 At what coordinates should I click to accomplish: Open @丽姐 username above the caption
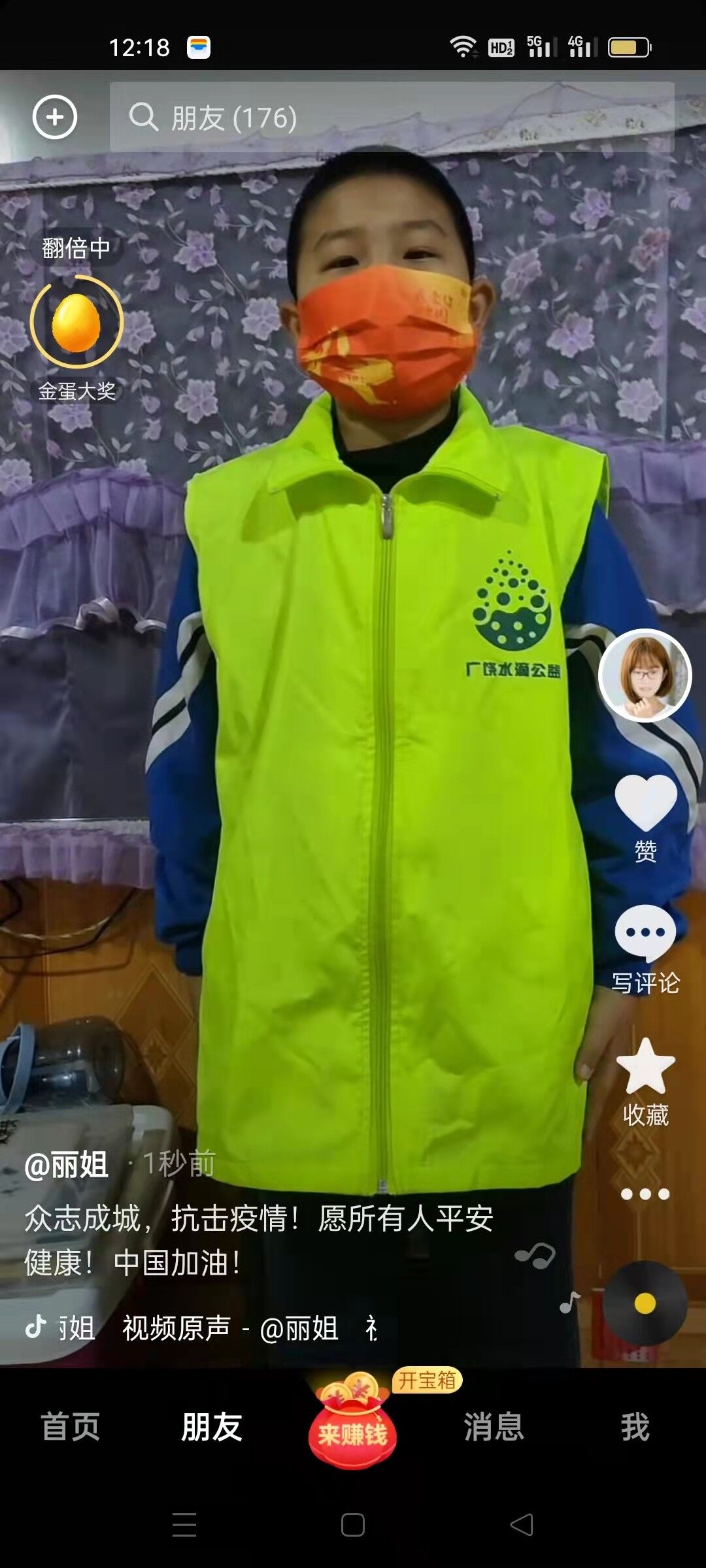pyautogui.click(x=66, y=1164)
